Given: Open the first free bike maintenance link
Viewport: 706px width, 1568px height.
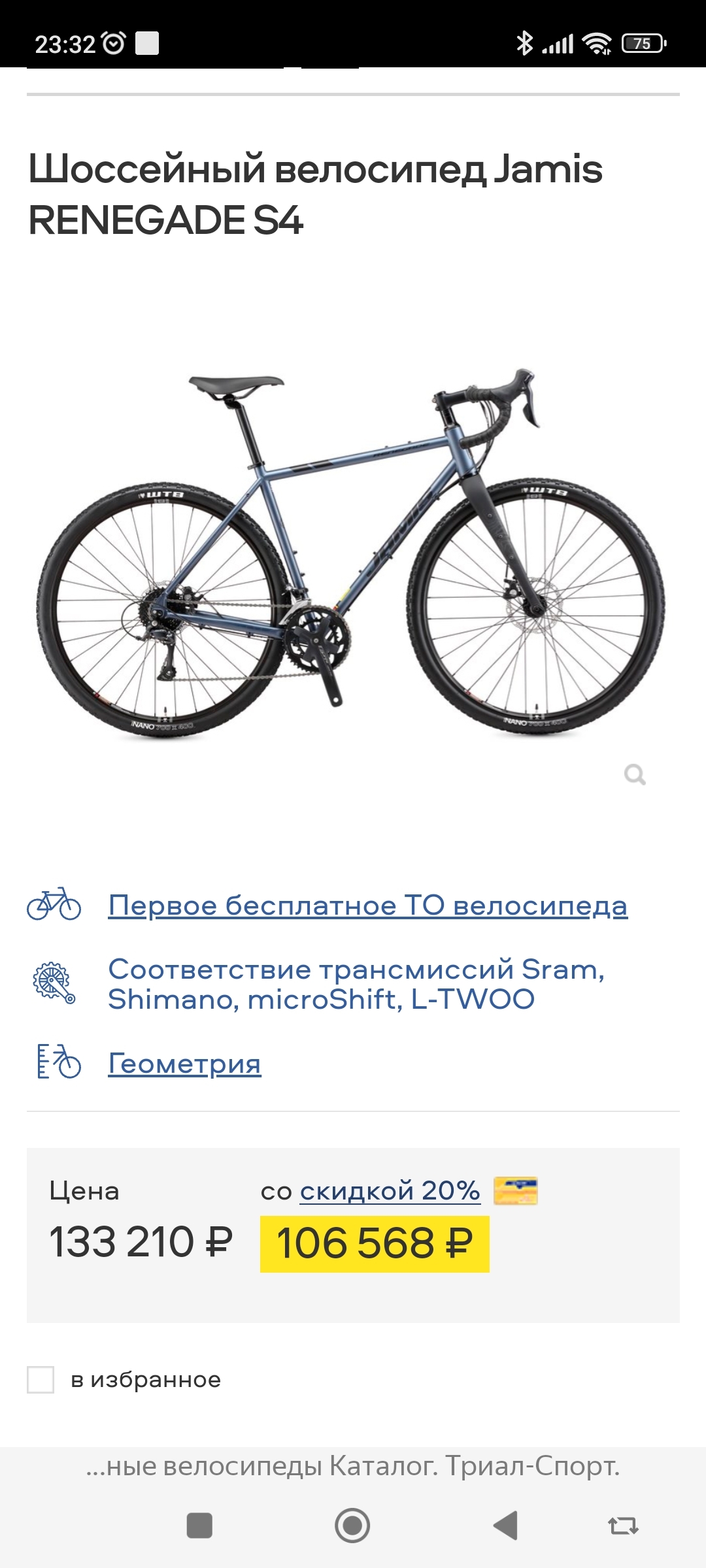Looking at the screenshot, I should coord(367,906).
